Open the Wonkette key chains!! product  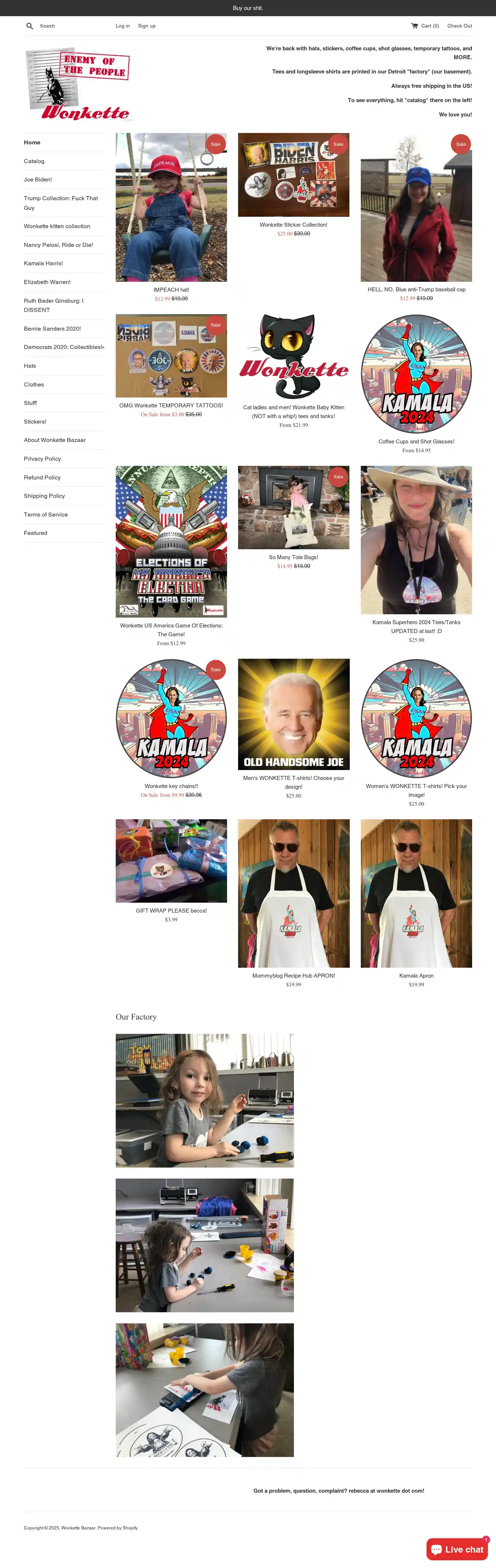pos(171,786)
